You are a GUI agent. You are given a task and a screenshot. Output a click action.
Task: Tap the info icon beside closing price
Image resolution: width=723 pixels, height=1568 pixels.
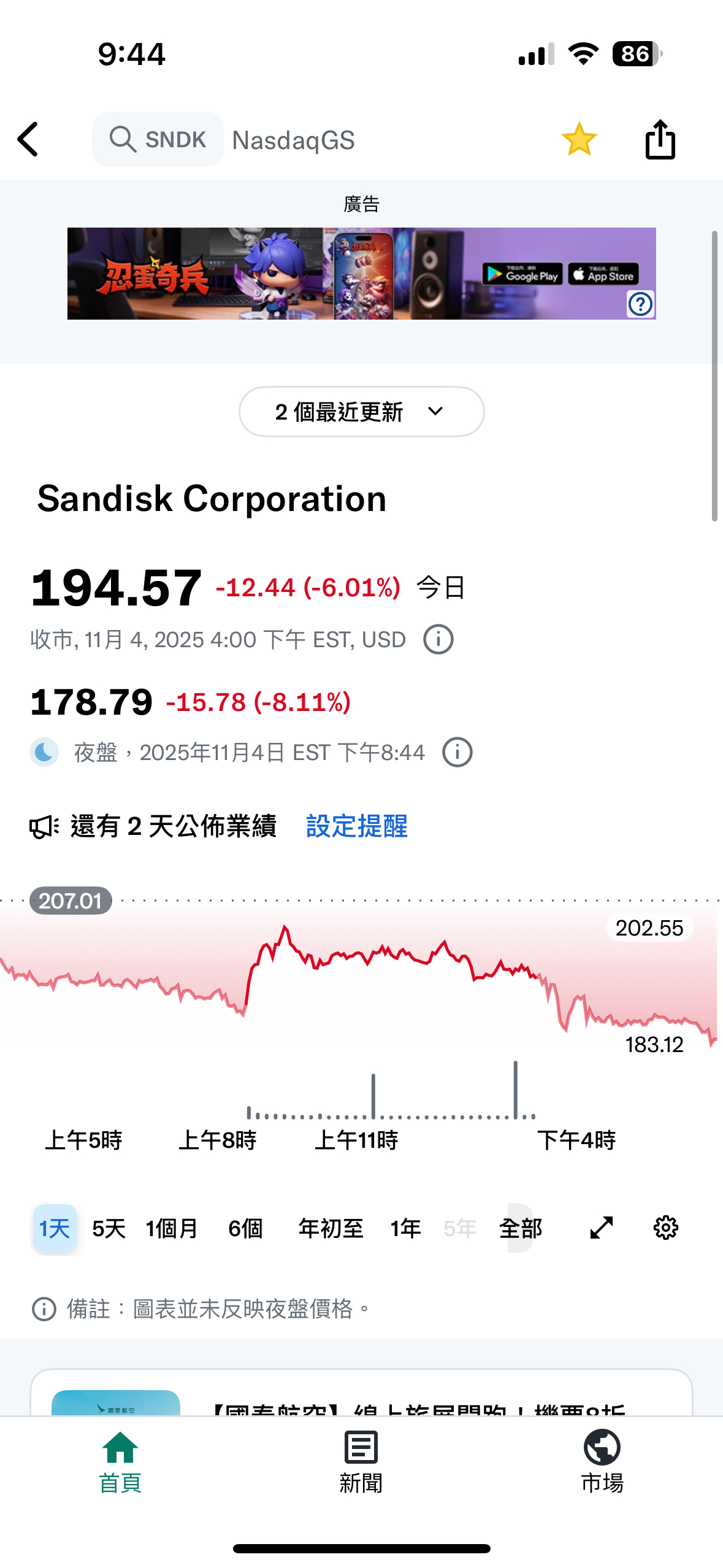click(x=439, y=638)
